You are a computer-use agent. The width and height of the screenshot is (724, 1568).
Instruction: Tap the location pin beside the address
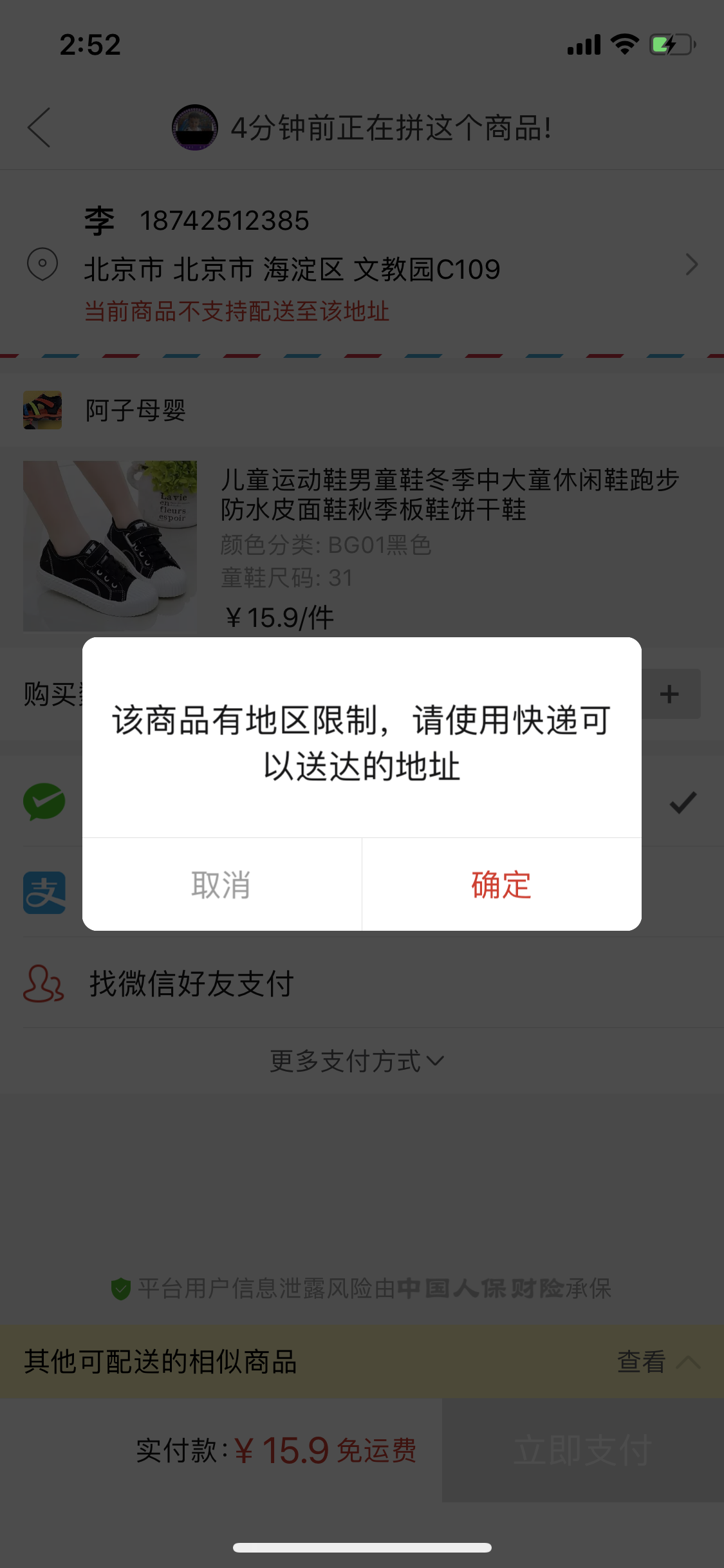click(x=42, y=264)
